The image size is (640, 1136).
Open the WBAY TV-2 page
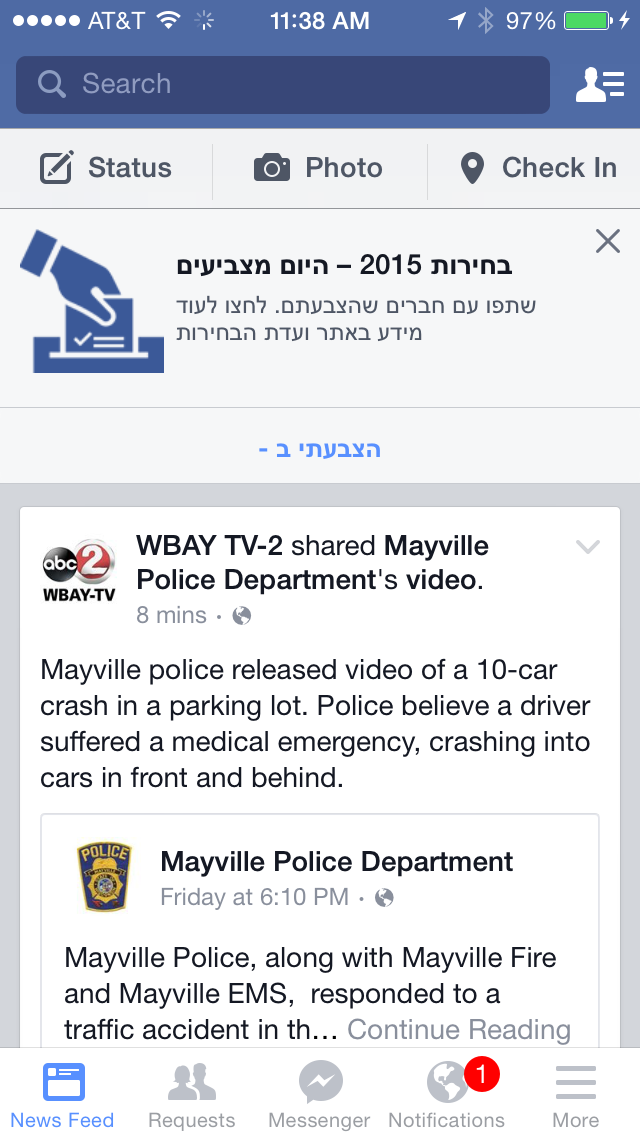210,546
